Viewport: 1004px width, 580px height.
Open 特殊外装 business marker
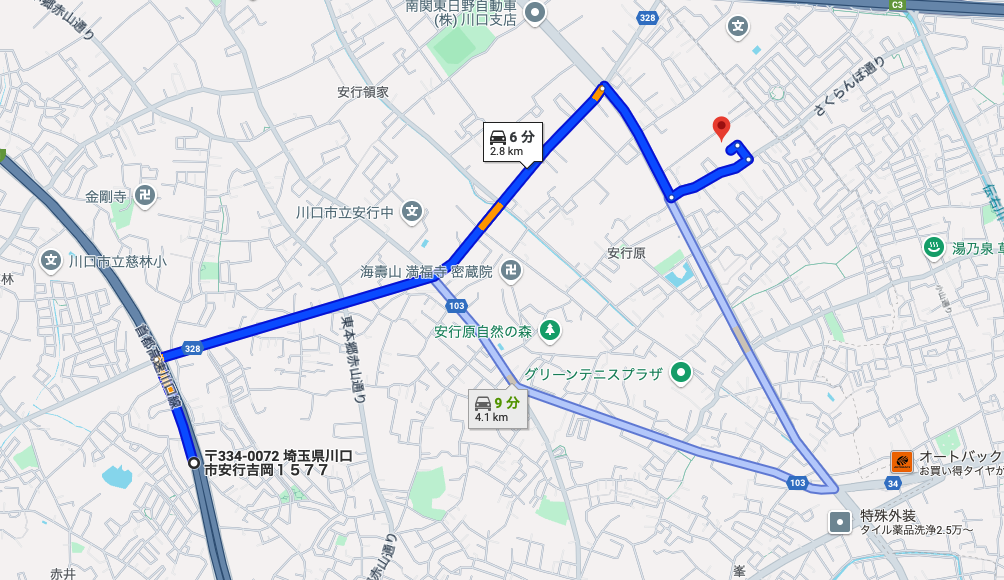click(x=841, y=521)
